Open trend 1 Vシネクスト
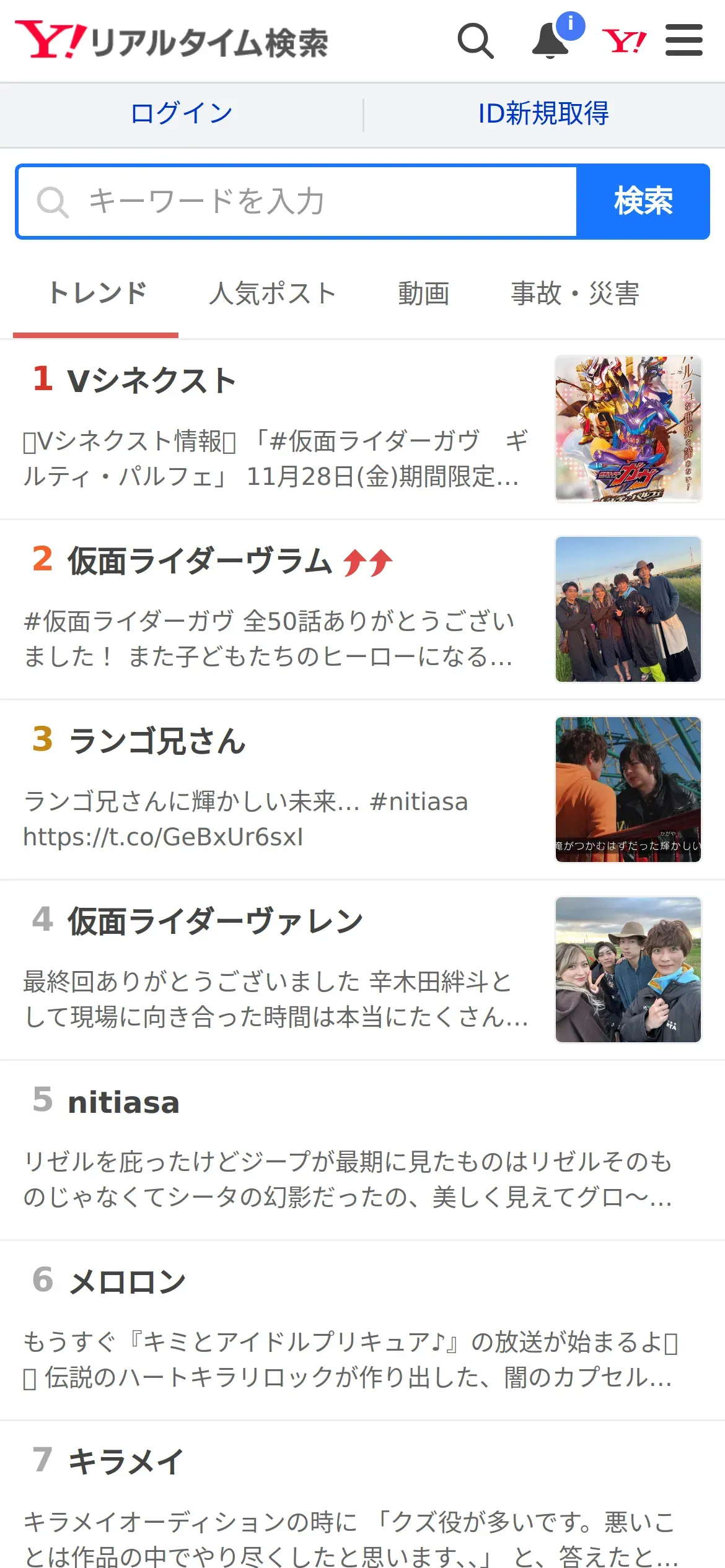 [x=152, y=380]
